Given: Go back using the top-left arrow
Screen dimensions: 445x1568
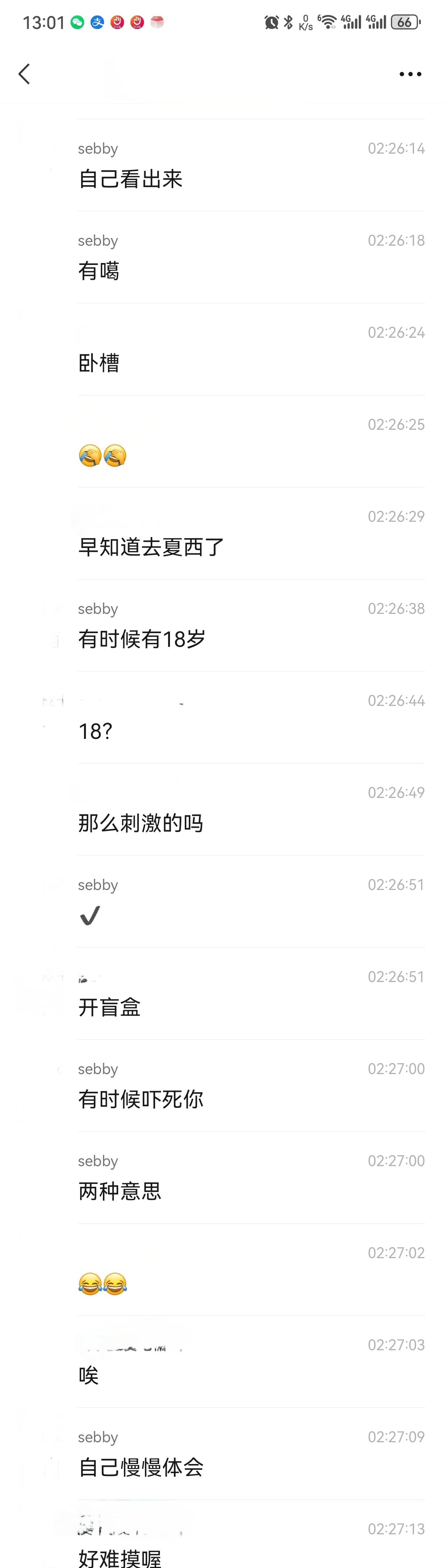Looking at the screenshot, I should pyautogui.click(x=24, y=74).
